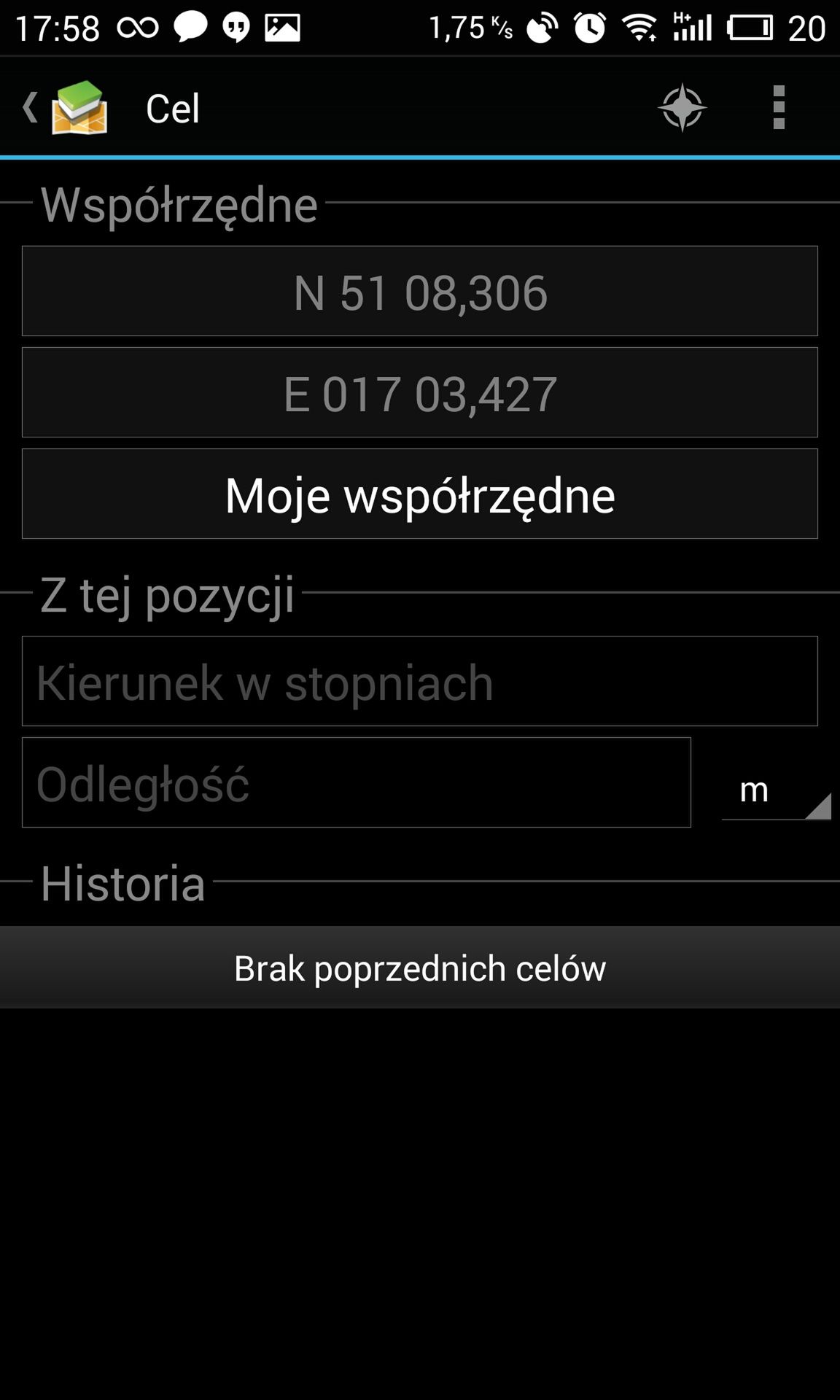Focus the Kierunek w stopniach field
This screenshot has width=840, height=1400.
[420, 681]
